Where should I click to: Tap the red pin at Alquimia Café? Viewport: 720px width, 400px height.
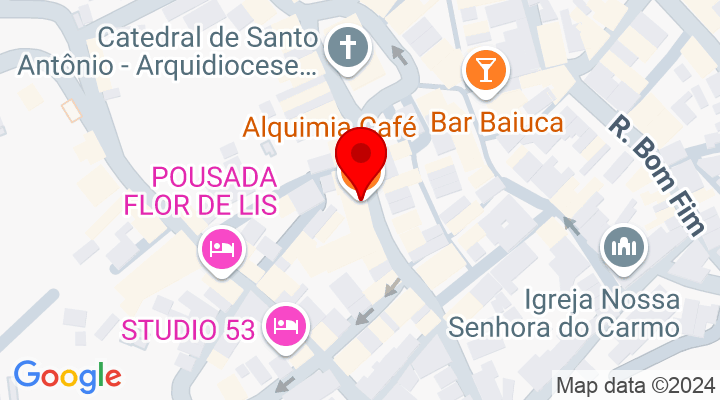coord(362,159)
